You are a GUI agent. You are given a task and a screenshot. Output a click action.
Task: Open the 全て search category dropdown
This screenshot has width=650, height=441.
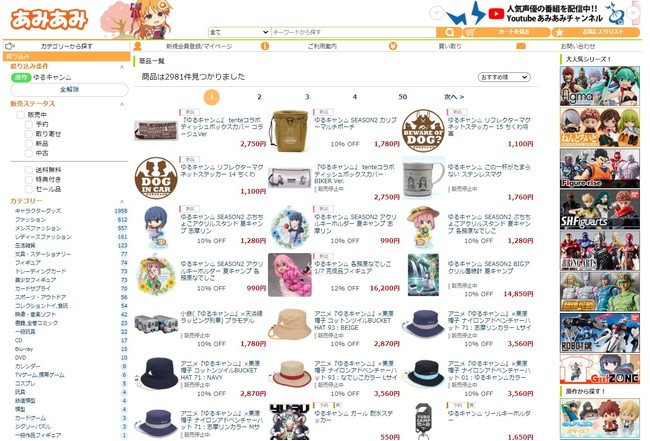point(239,33)
